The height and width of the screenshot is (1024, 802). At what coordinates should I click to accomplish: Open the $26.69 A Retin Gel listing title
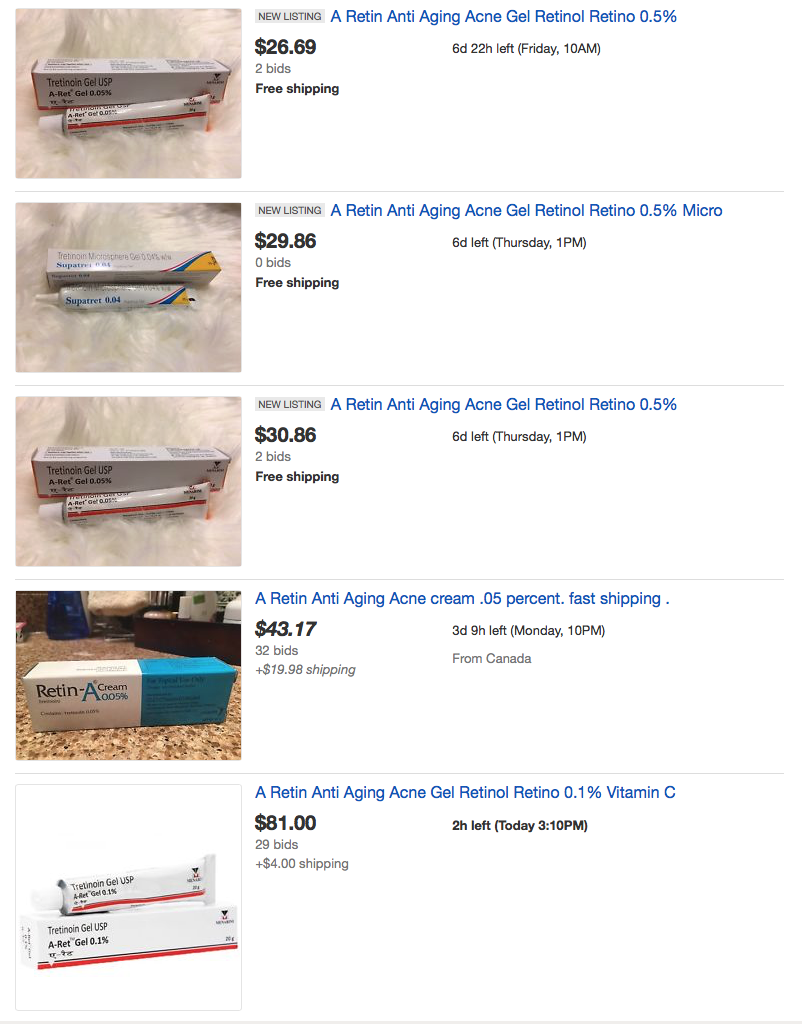[503, 17]
